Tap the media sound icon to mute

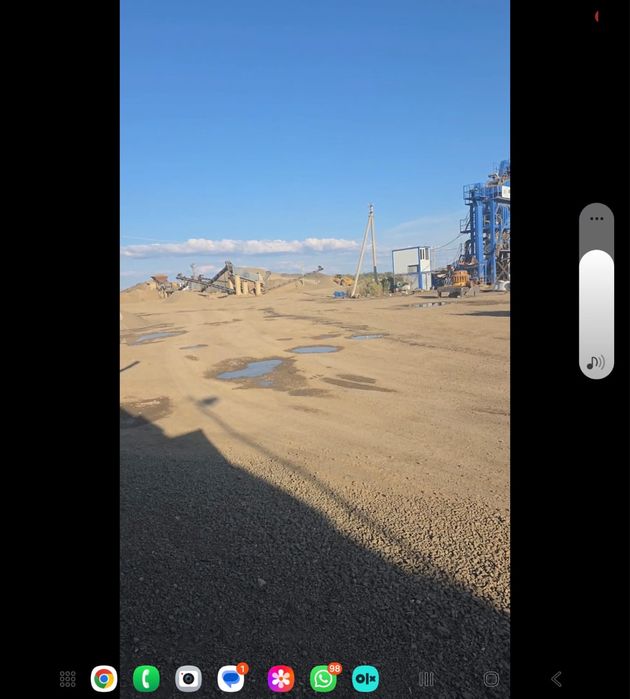pyautogui.click(x=596, y=362)
